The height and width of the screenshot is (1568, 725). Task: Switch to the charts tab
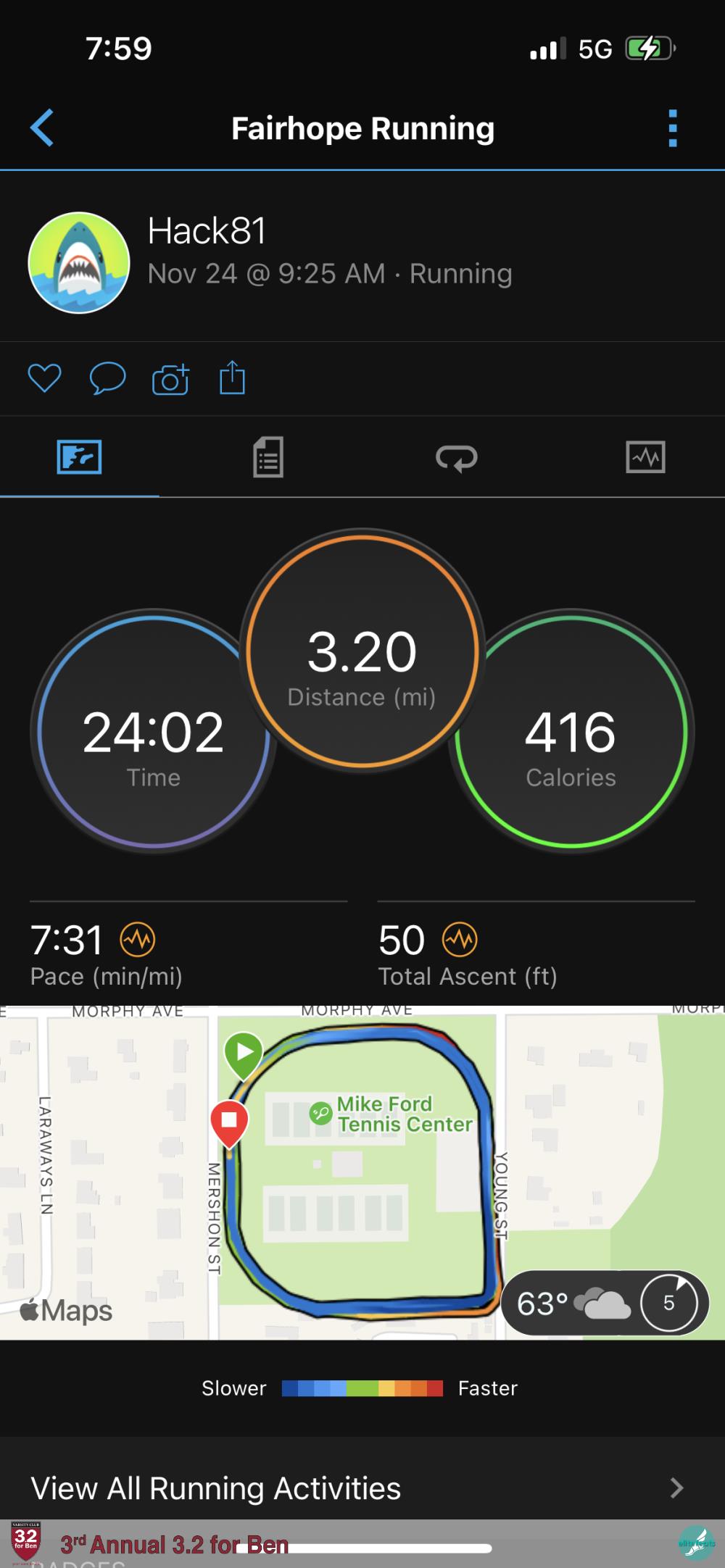[645, 457]
